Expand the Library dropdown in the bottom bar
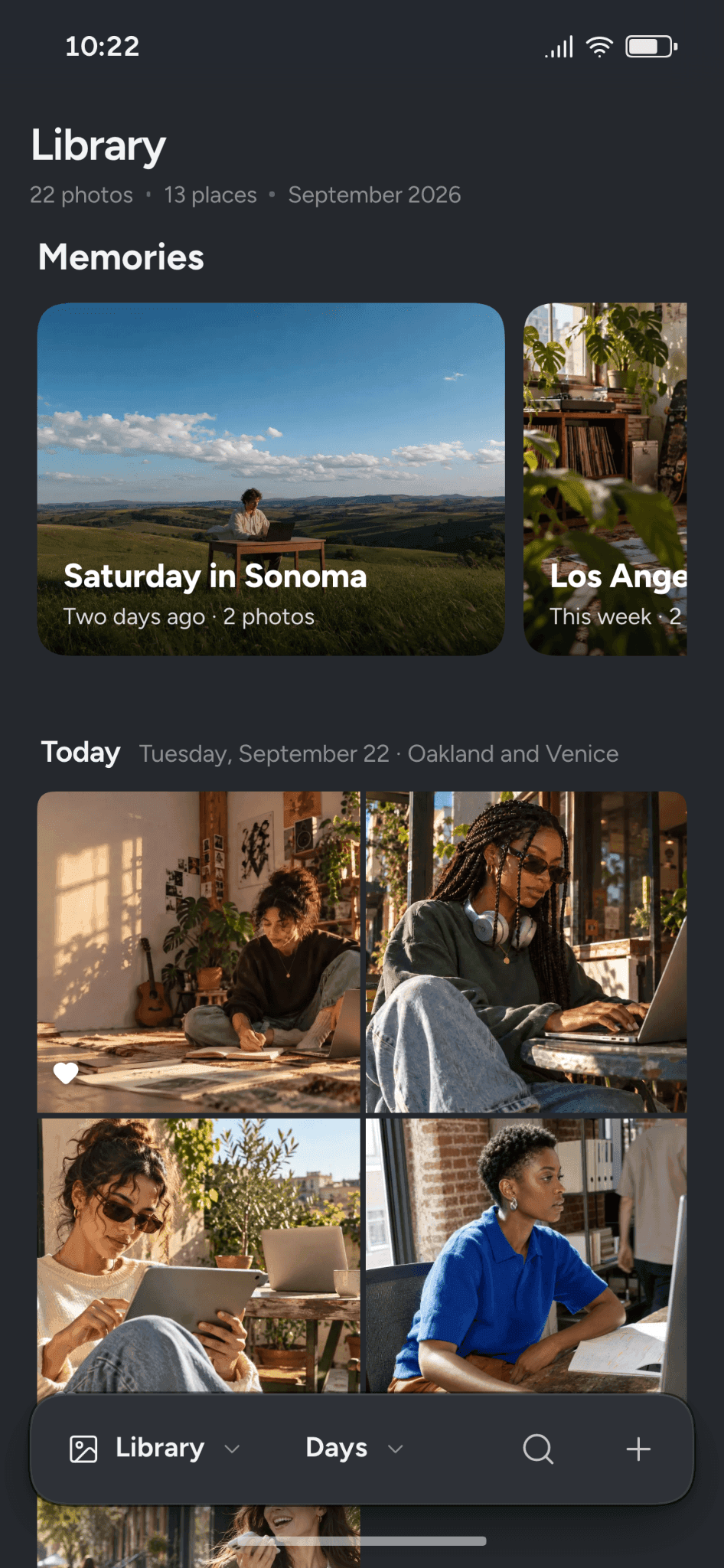Viewport: 724px width, 1568px height. (155, 1449)
